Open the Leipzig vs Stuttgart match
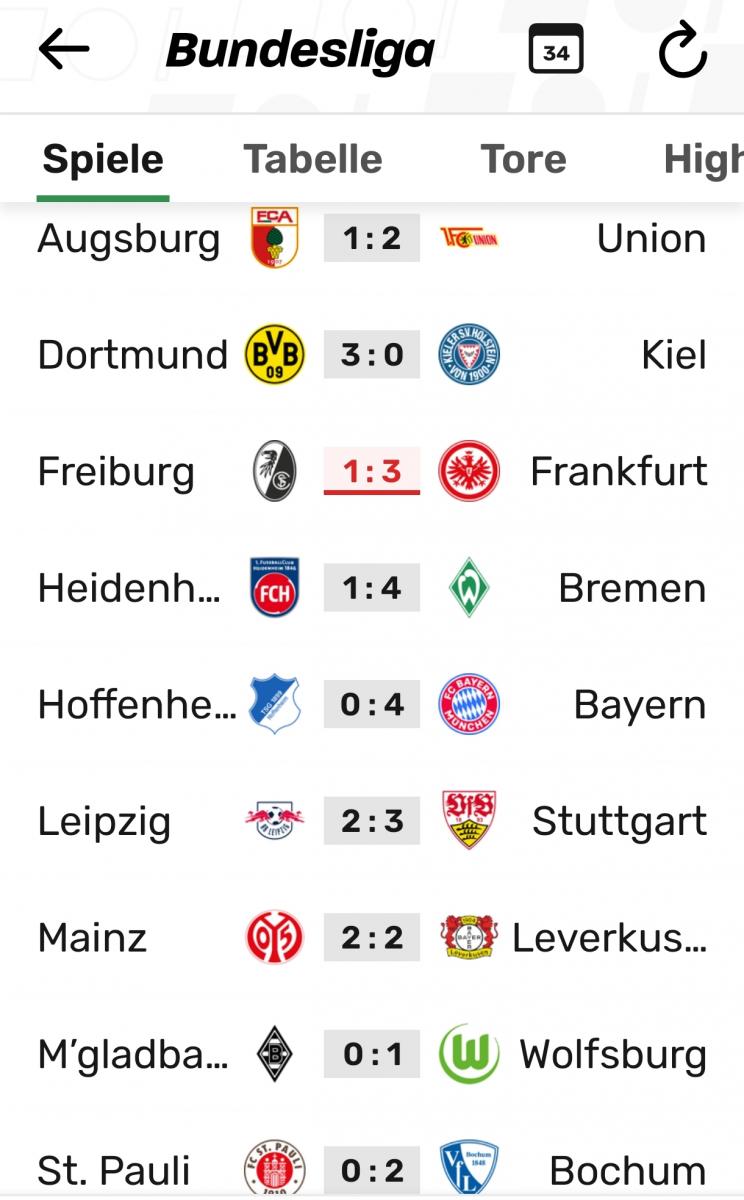Screen dimensions: 744x1200 pyautogui.click(x=372, y=821)
